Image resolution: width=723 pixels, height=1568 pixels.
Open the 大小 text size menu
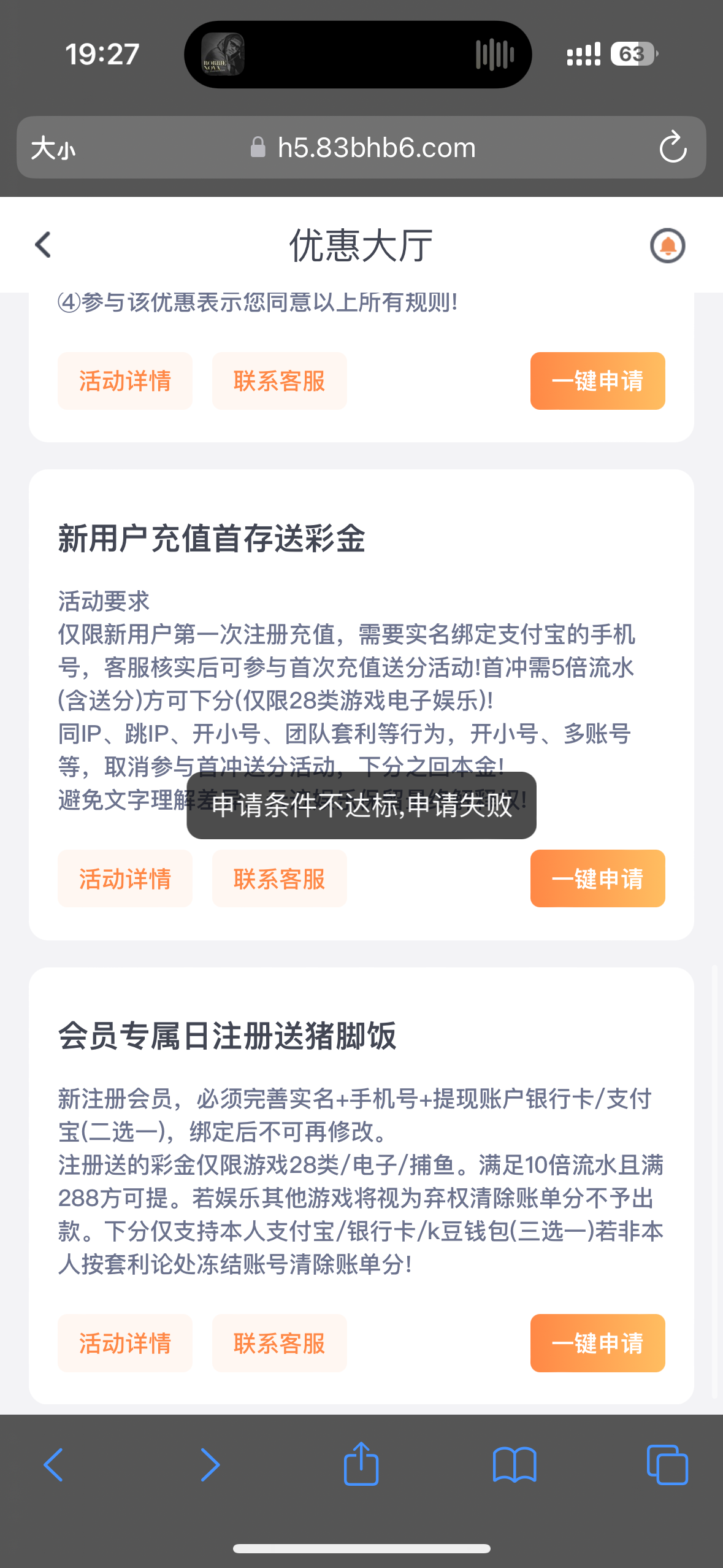pos(53,148)
